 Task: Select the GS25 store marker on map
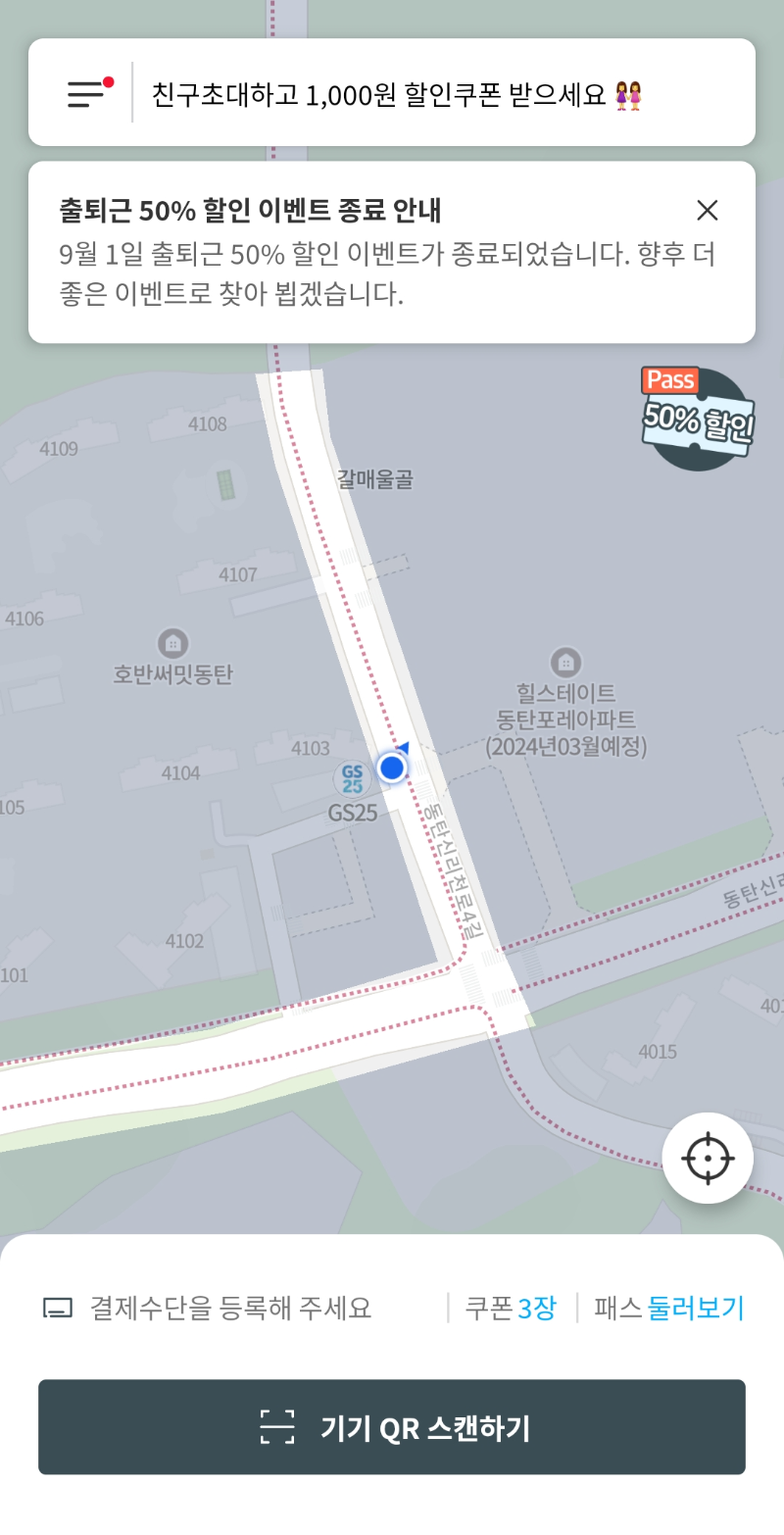[352, 777]
